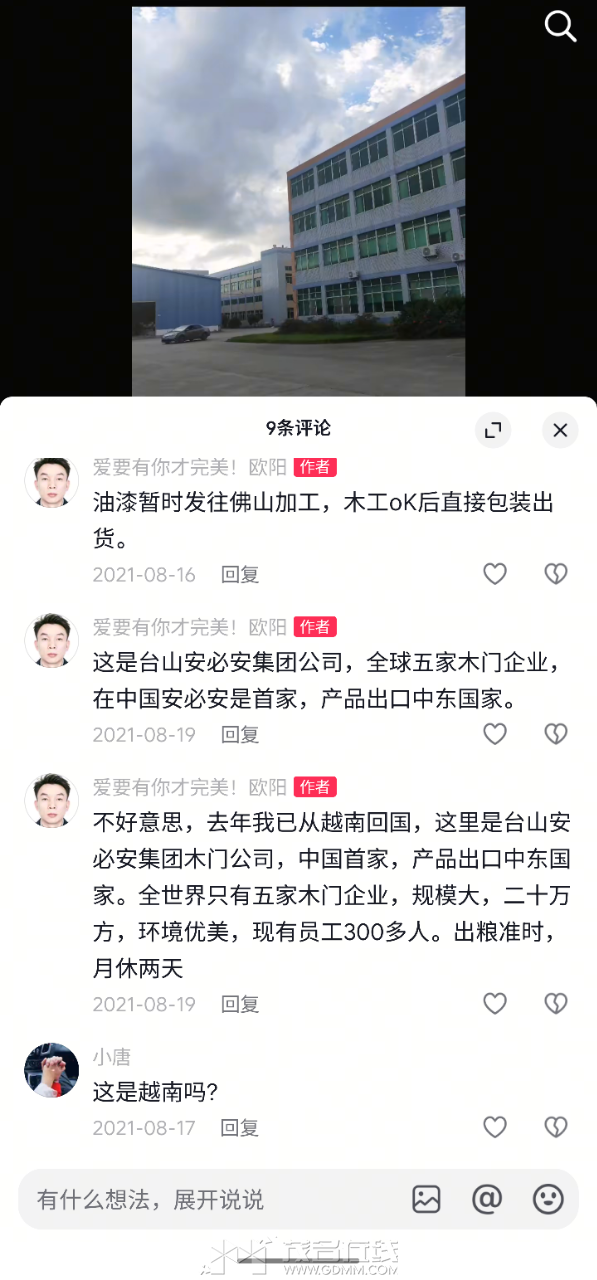This screenshot has width=597, height=1280.
Task: Attach an image to the comment
Action: click(426, 1199)
